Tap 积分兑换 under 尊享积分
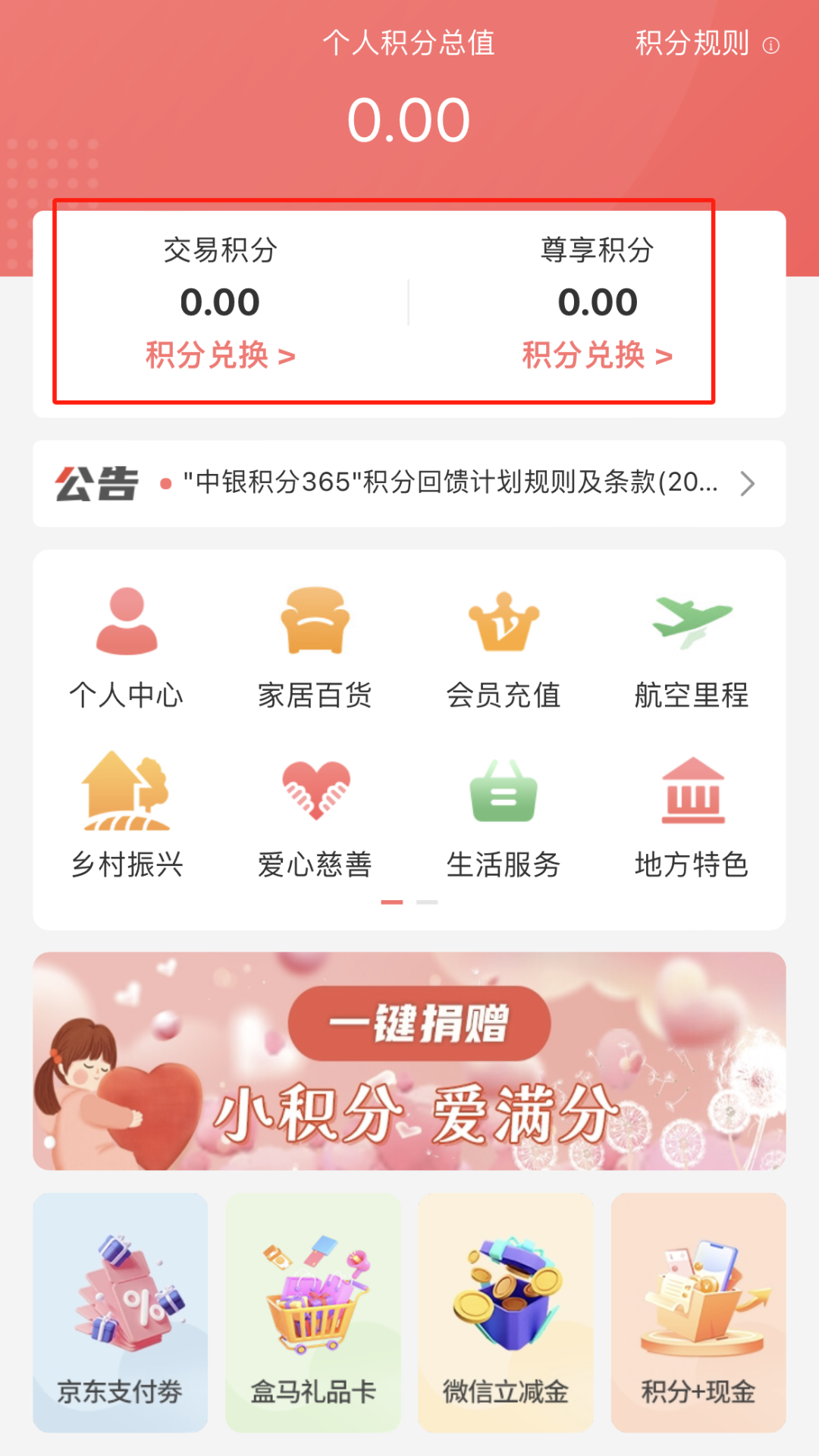 (597, 356)
